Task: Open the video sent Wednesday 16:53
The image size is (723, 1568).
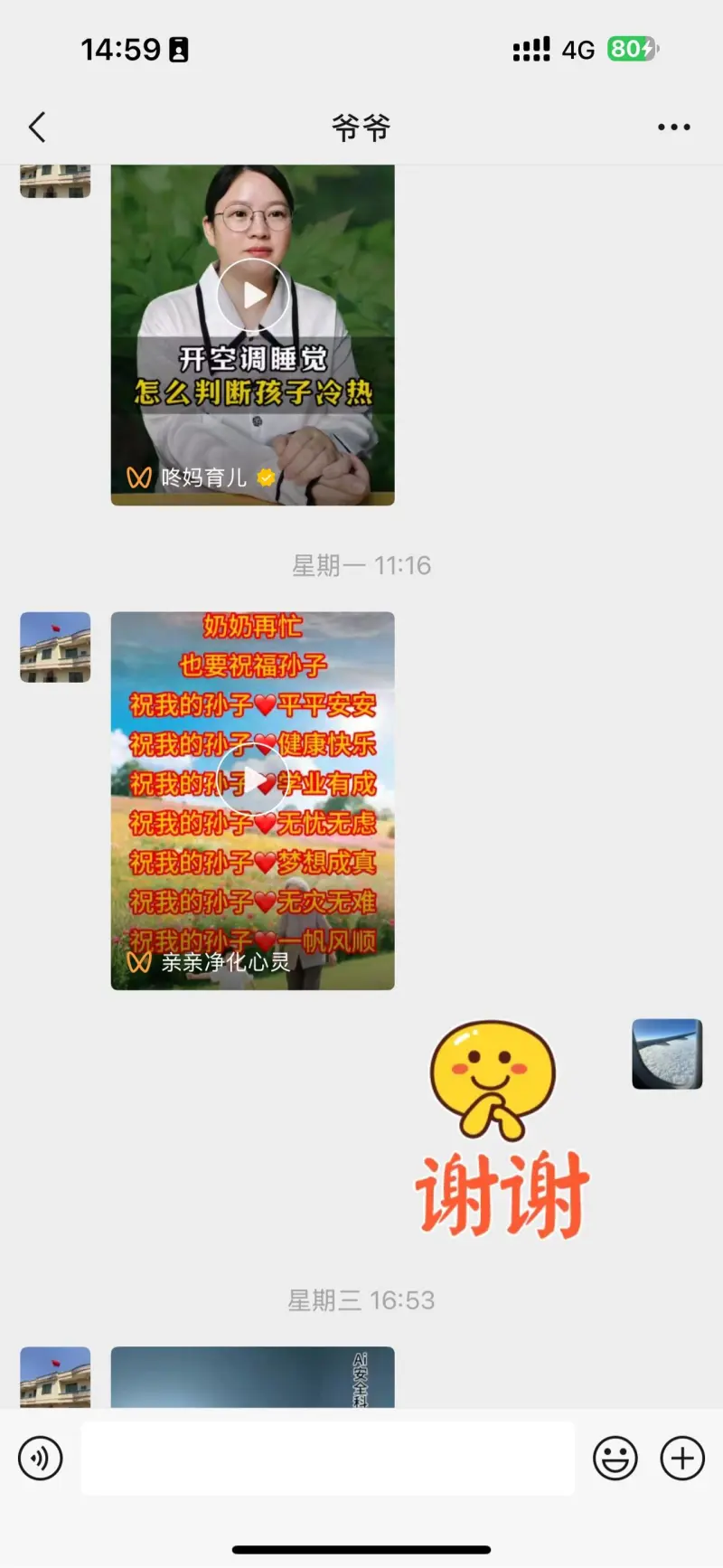Action: 253,1377
